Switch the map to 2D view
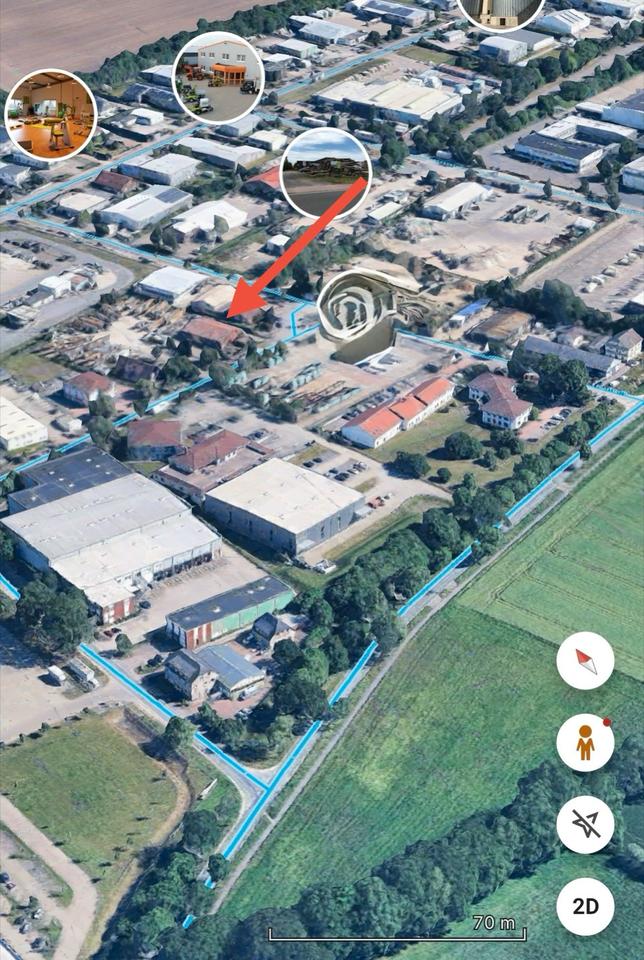 coord(585,906)
